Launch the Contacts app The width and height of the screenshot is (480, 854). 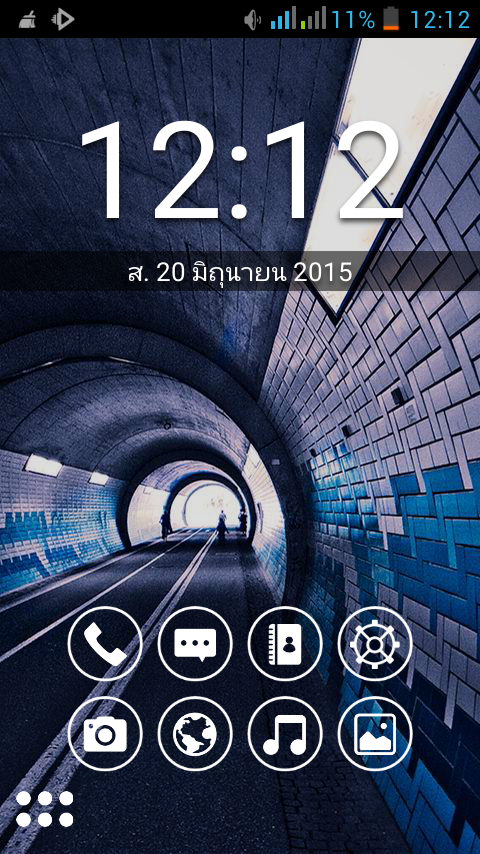point(285,644)
